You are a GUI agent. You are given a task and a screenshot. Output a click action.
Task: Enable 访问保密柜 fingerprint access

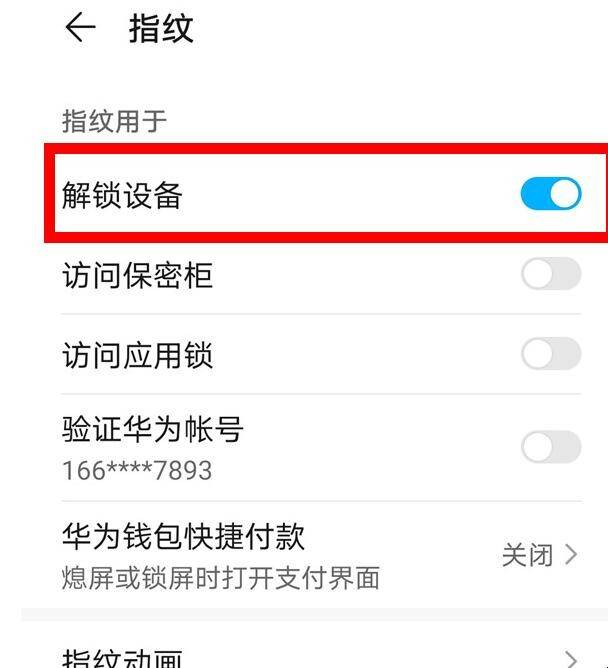coord(551,274)
